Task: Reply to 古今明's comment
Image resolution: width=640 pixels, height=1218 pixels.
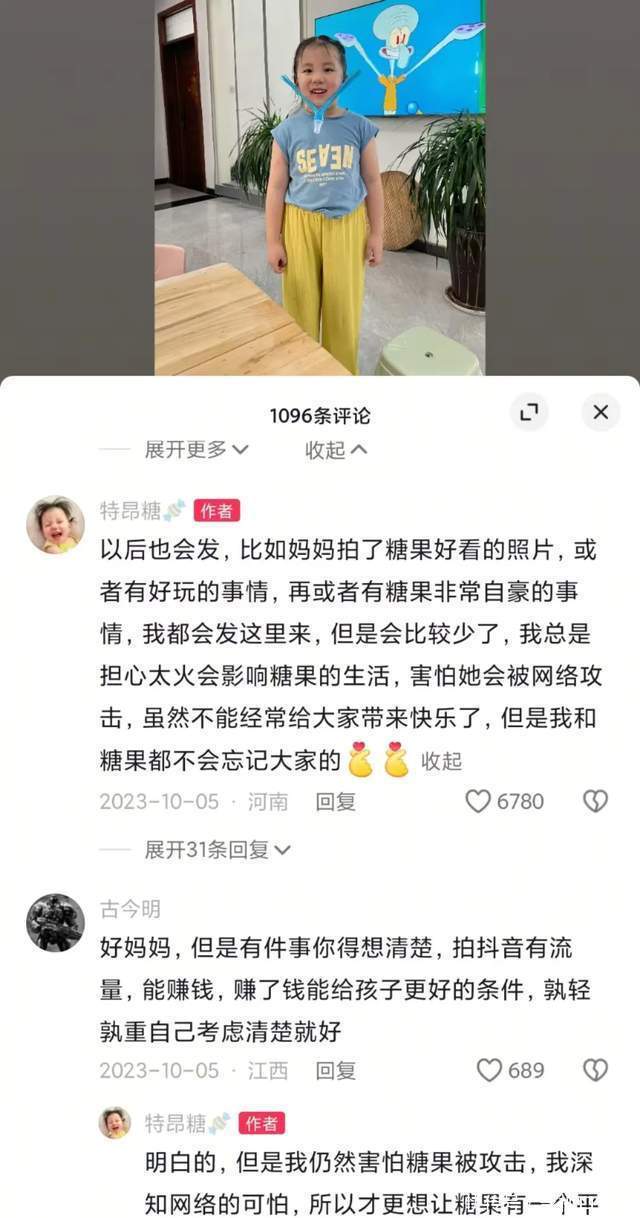Action: pyautogui.click(x=336, y=1071)
